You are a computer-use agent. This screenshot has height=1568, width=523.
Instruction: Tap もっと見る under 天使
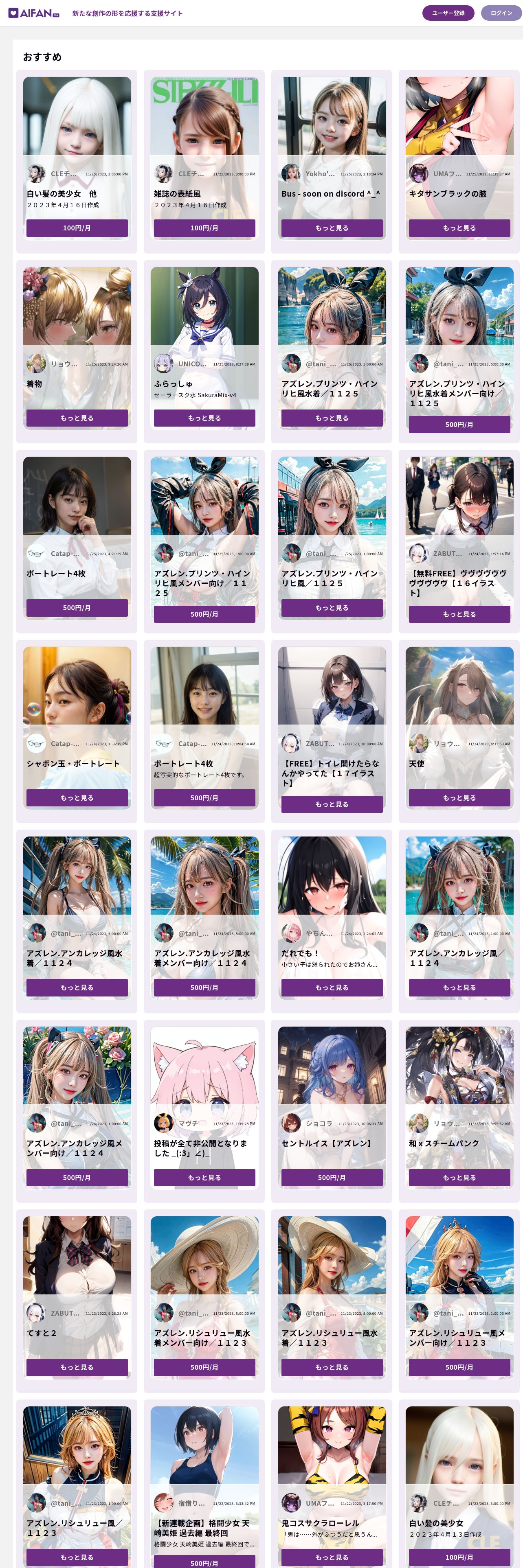[459, 797]
